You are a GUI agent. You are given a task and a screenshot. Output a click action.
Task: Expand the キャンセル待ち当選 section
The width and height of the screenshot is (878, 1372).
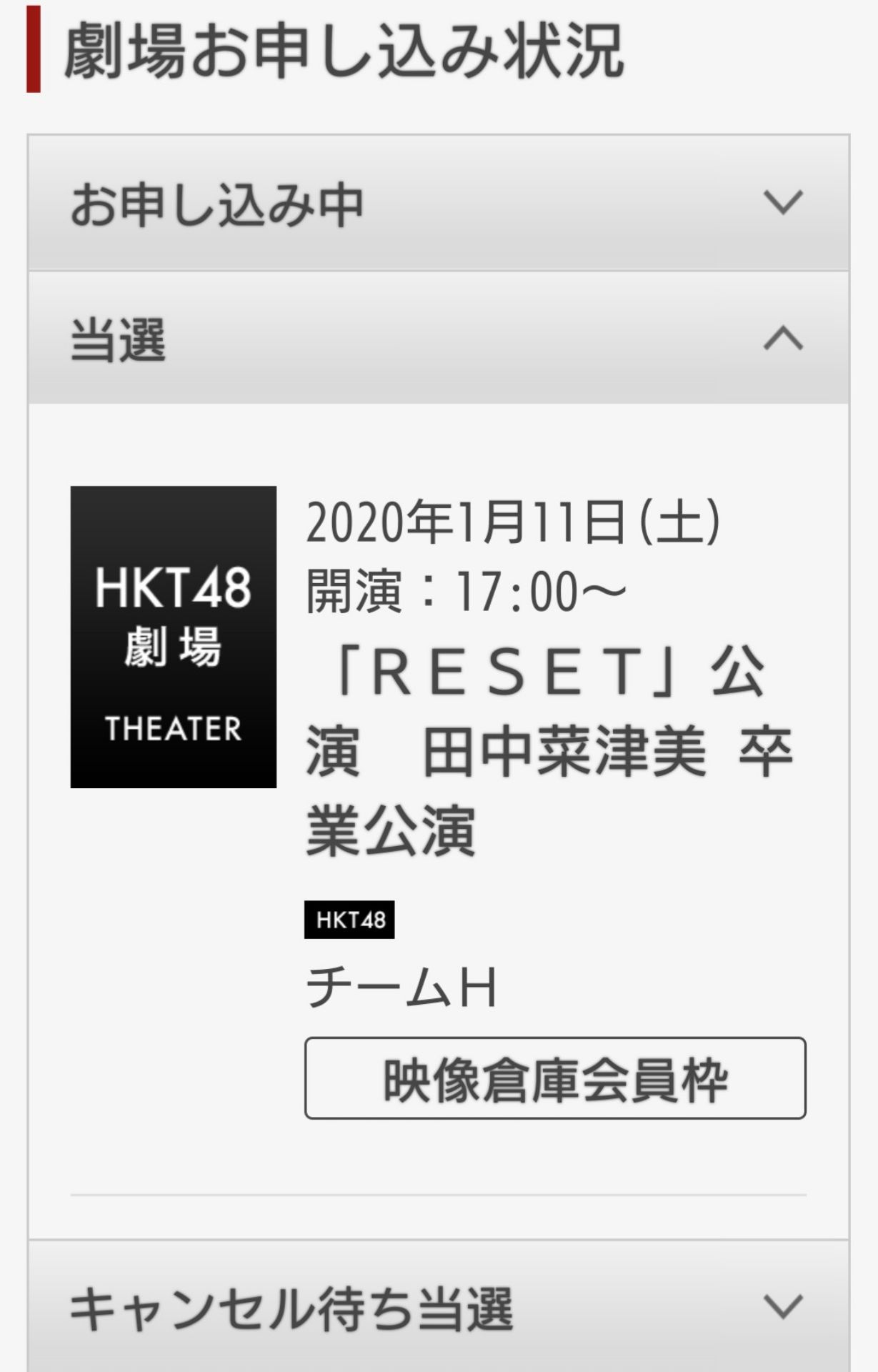pyautogui.click(x=439, y=1308)
